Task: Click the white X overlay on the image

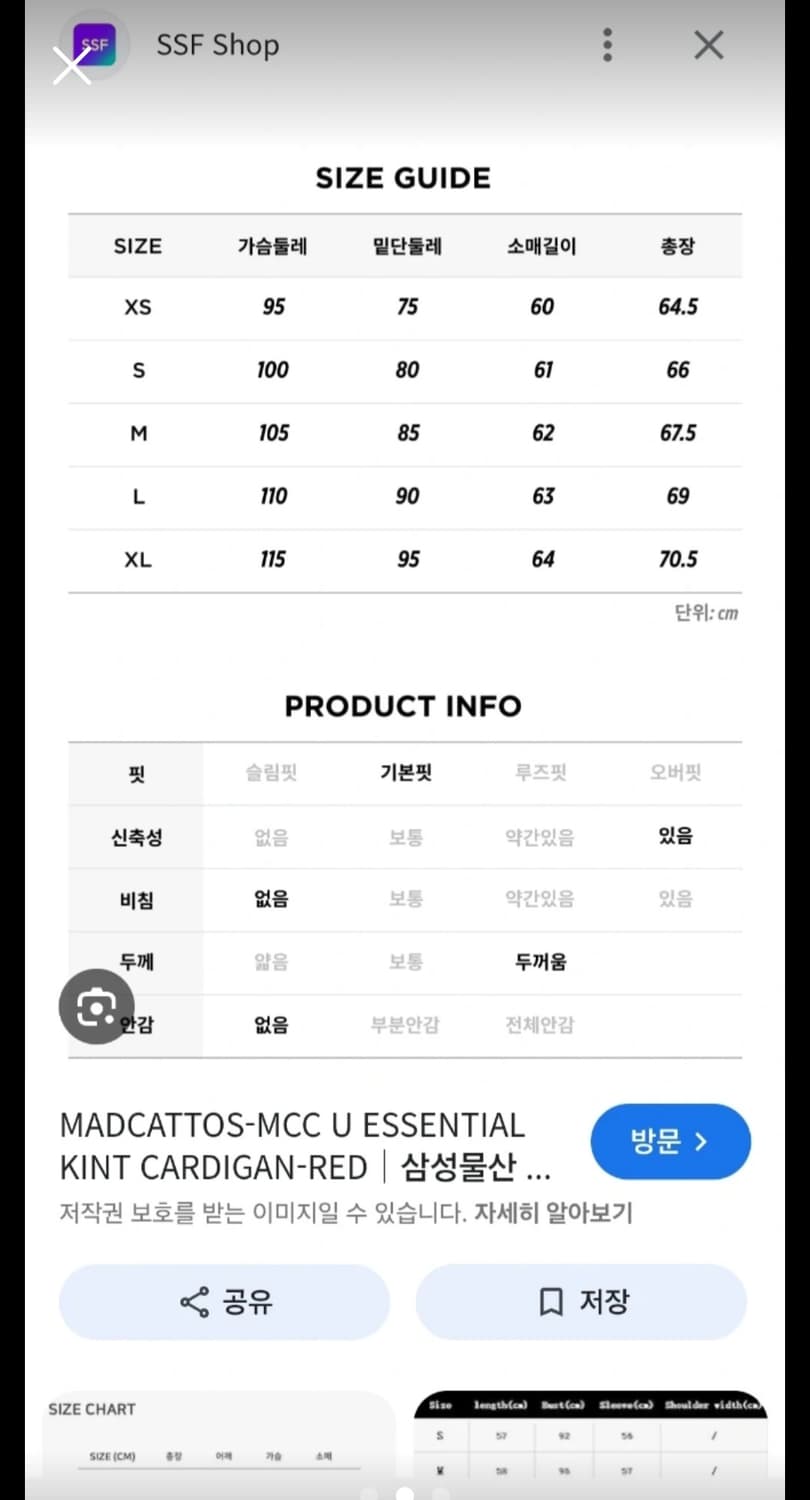Action: point(73,67)
